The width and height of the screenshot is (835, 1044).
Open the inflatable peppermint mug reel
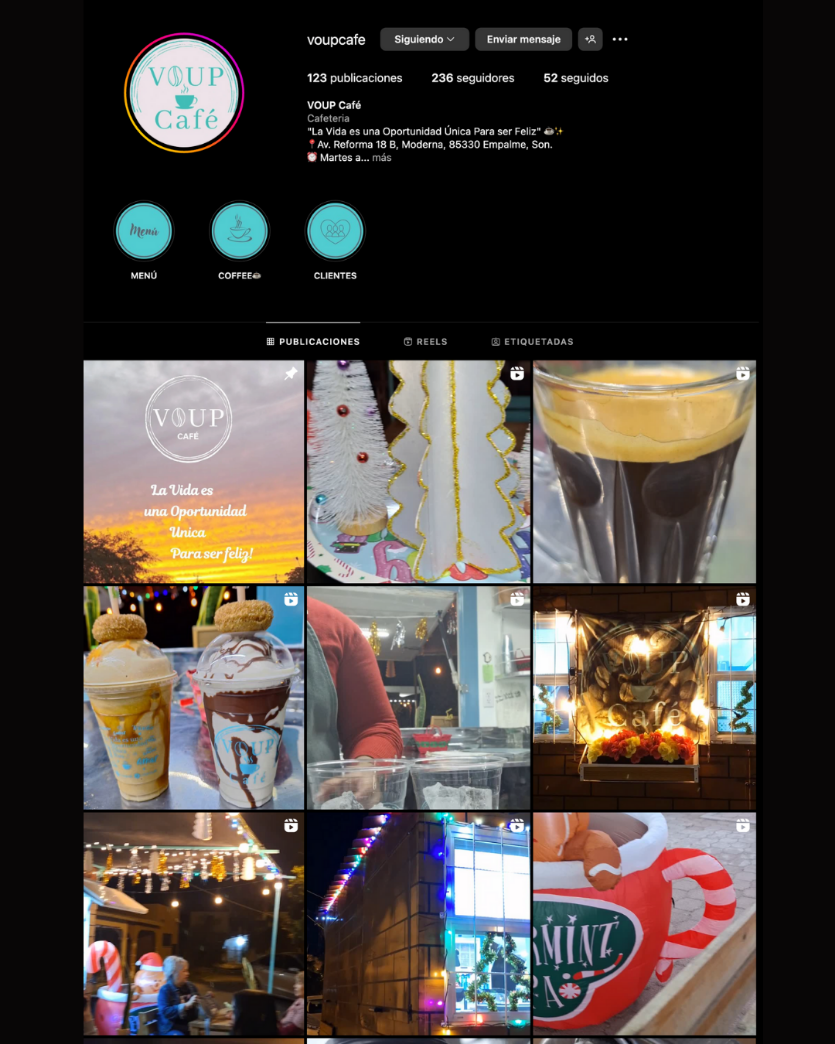[645, 923]
